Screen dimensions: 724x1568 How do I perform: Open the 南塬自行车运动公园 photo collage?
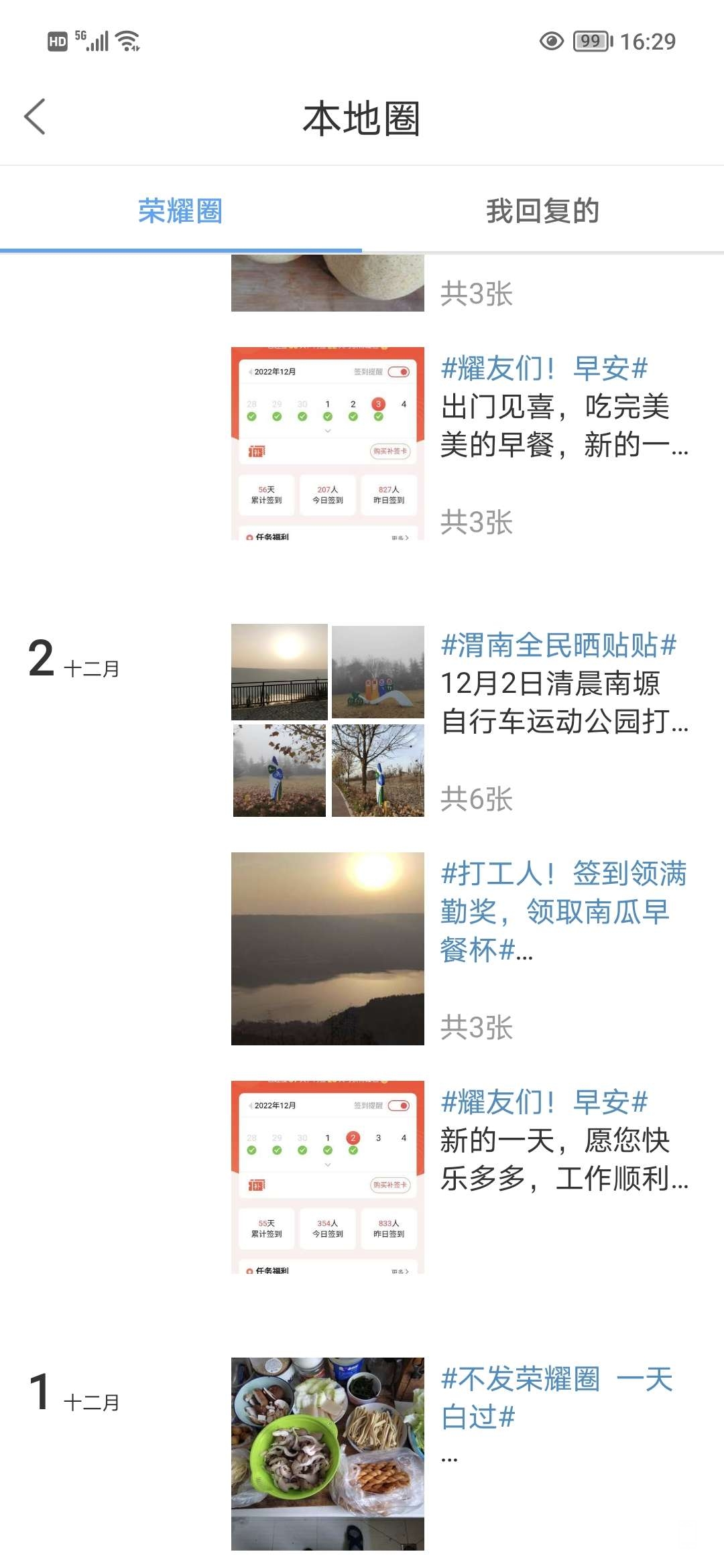click(327, 720)
